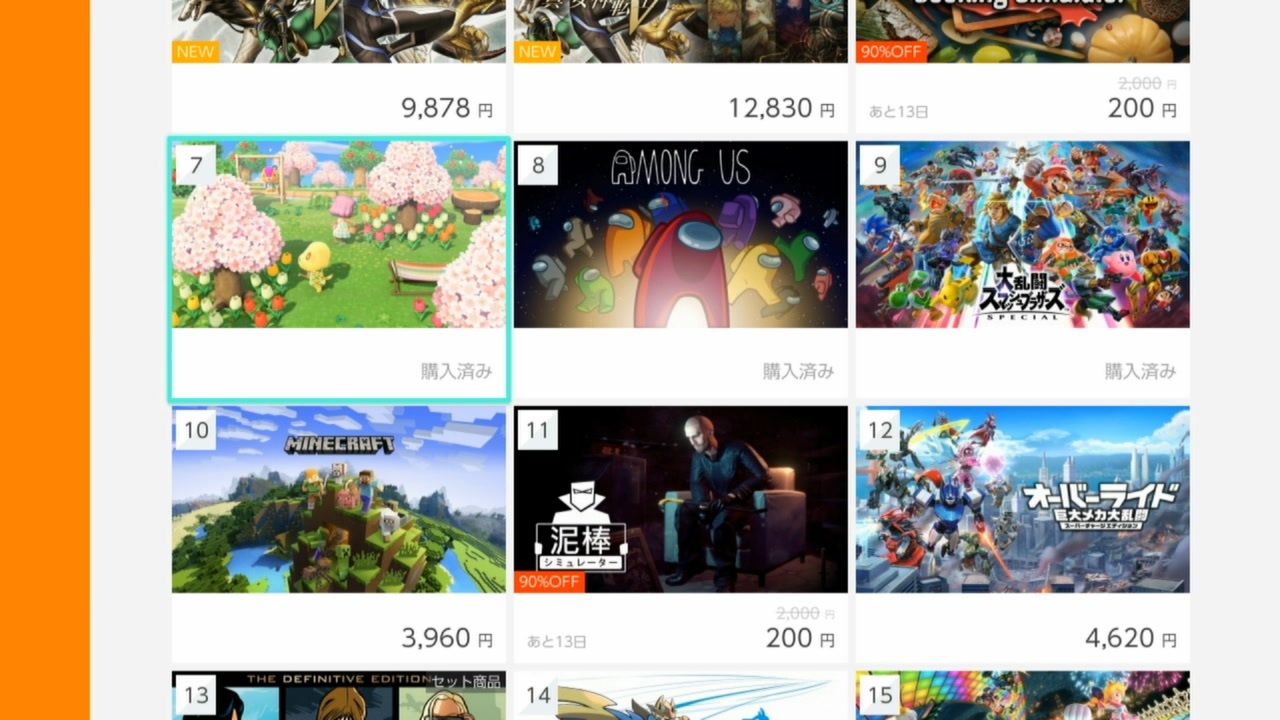
Task: Open the rank 13 Definitive Edition card
Action: click(338, 696)
